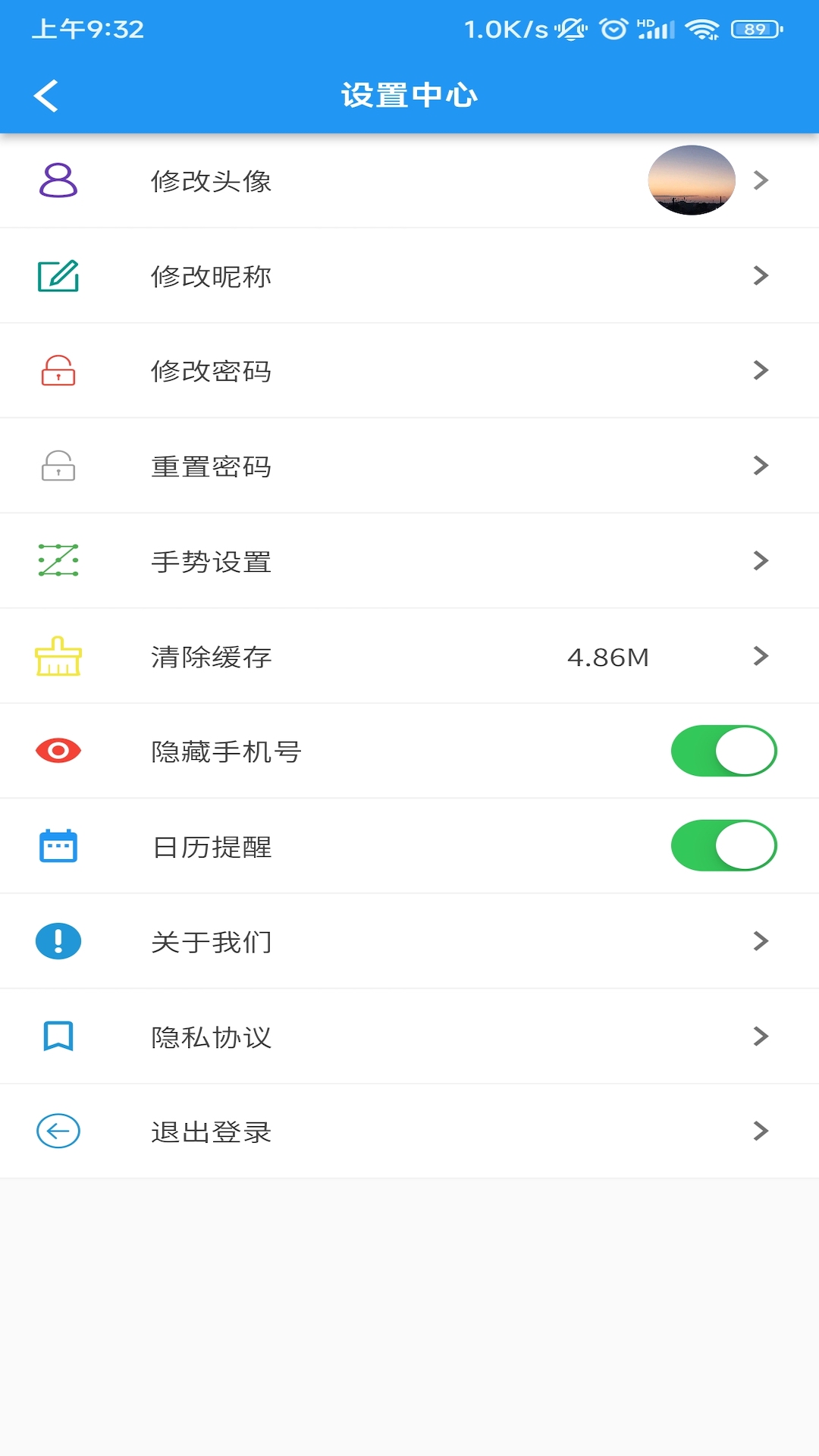Click the avatar thumbnail in 修改头像 row

pyautogui.click(x=692, y=180)
